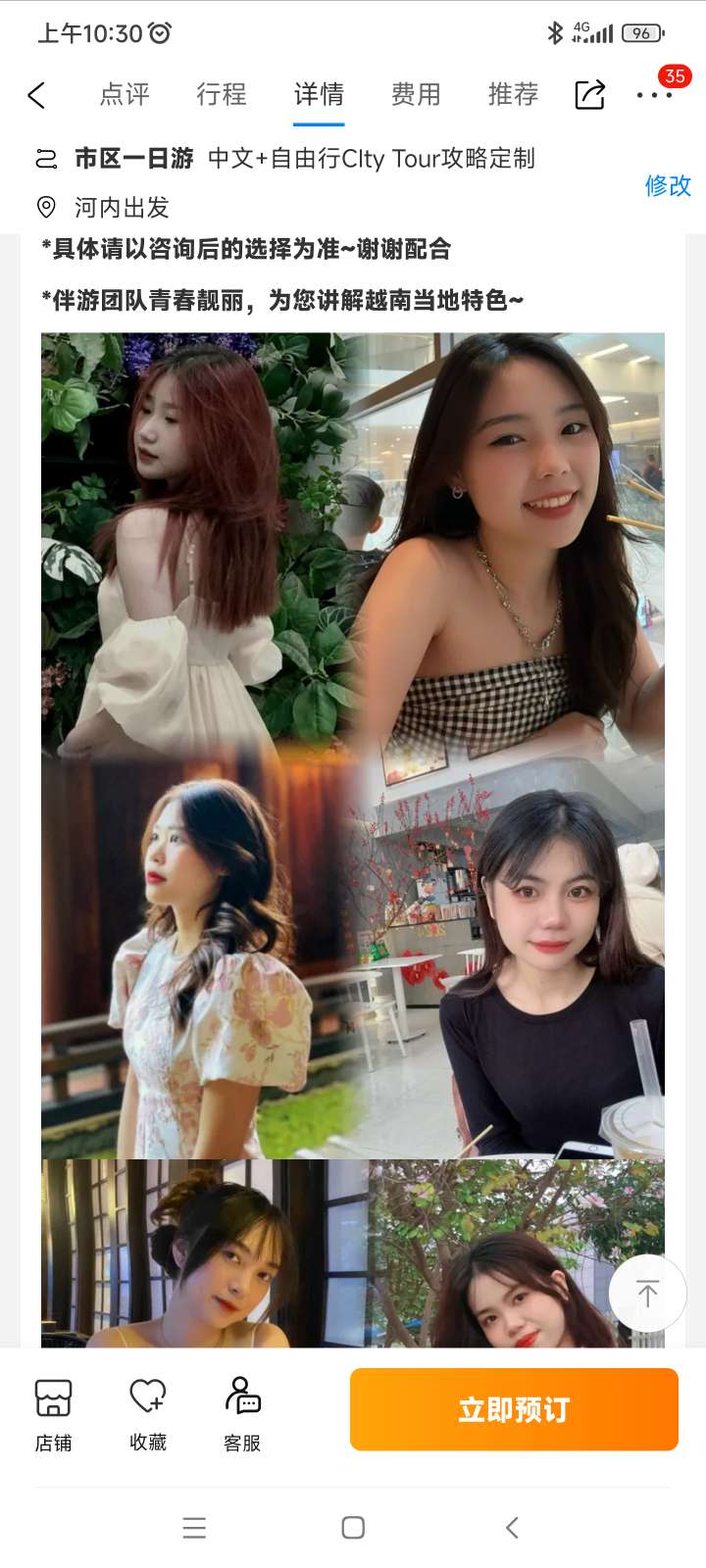Open recent apps from the navigation bar
706x1568 pixels.
(194, 1527)
